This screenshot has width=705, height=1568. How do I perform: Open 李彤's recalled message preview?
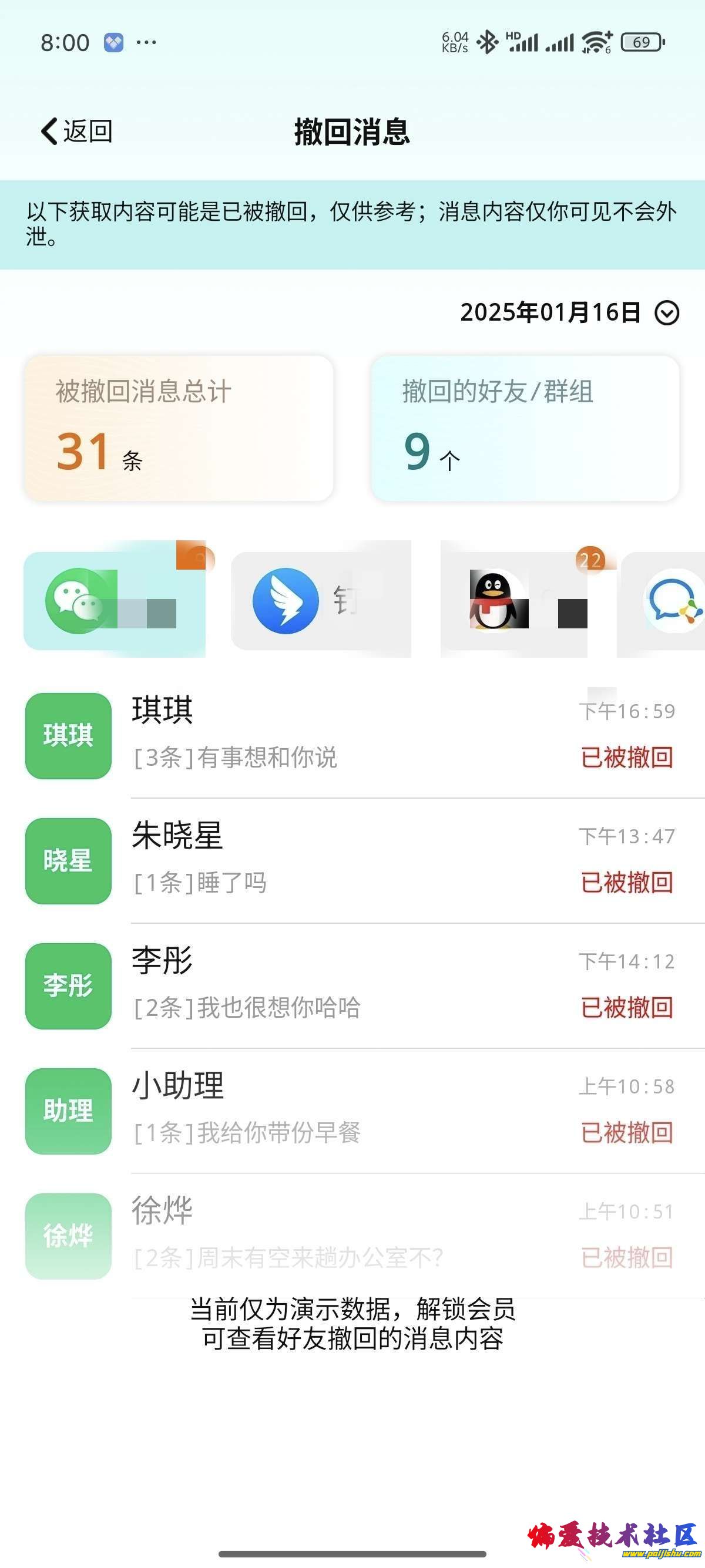(247, 1008)
